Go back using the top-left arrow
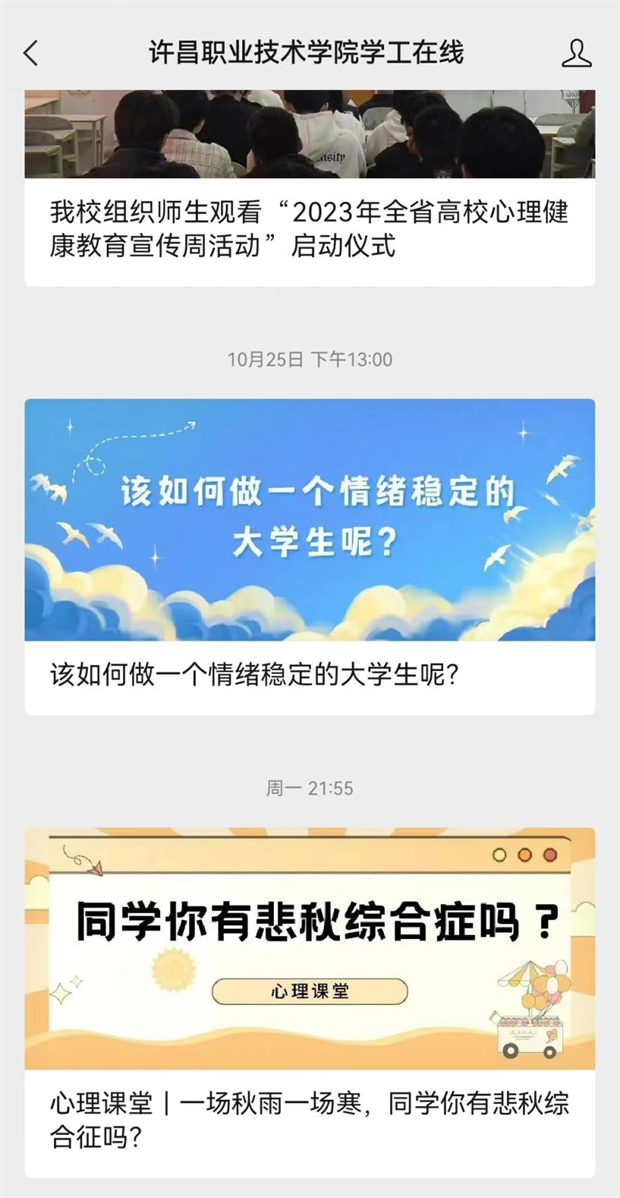 (x=31, y=53)
